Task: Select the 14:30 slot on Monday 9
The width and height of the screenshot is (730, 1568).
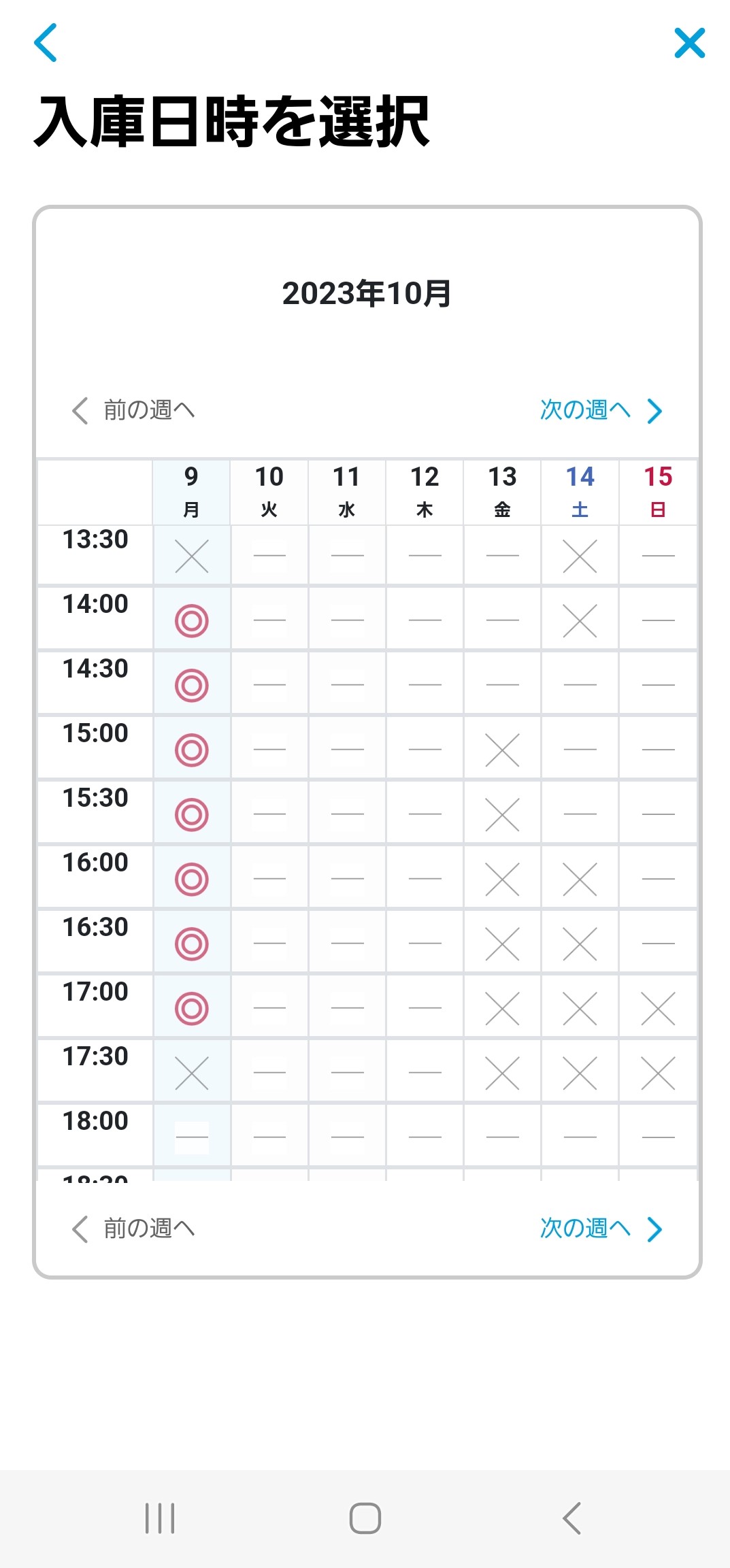Action: [192, 685]
